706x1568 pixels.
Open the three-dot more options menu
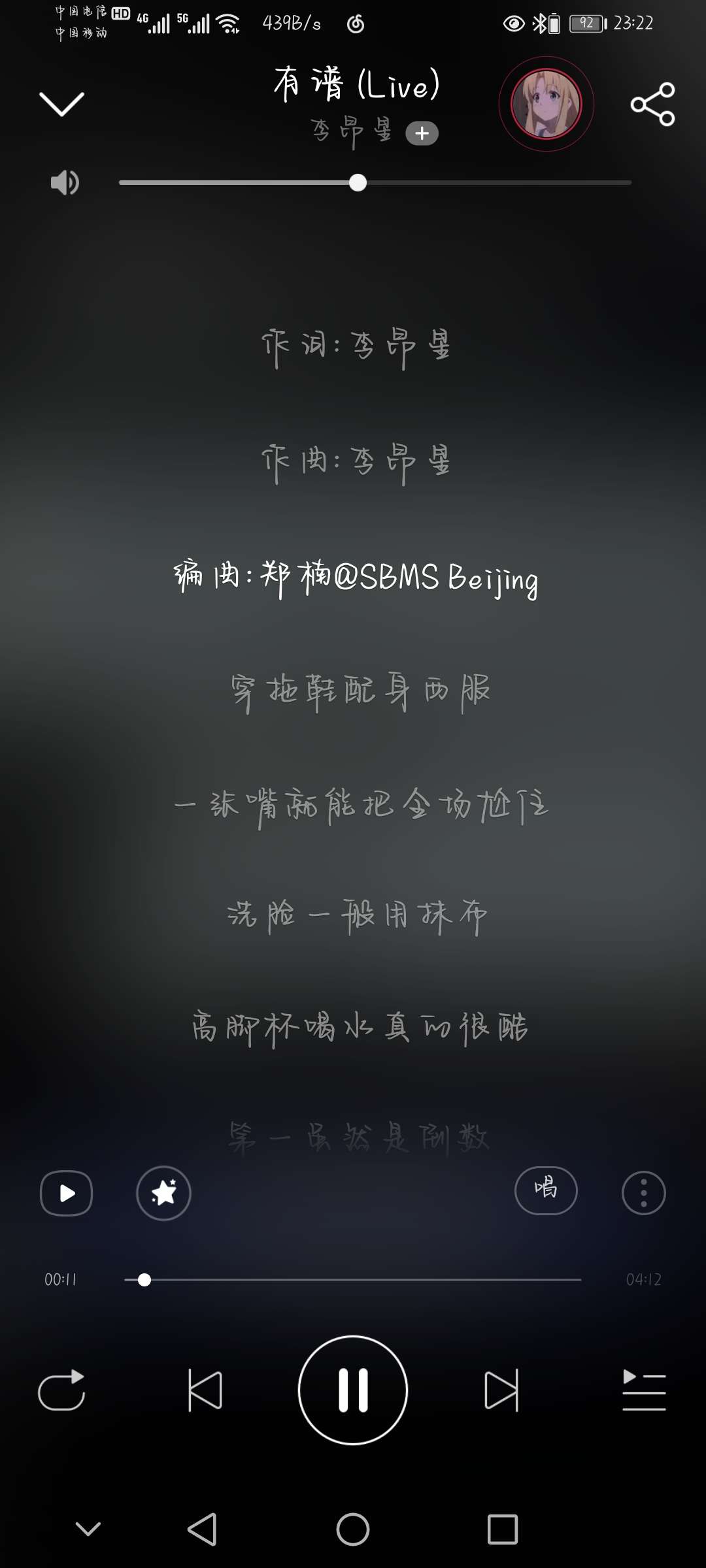[x=643, y=1193]
